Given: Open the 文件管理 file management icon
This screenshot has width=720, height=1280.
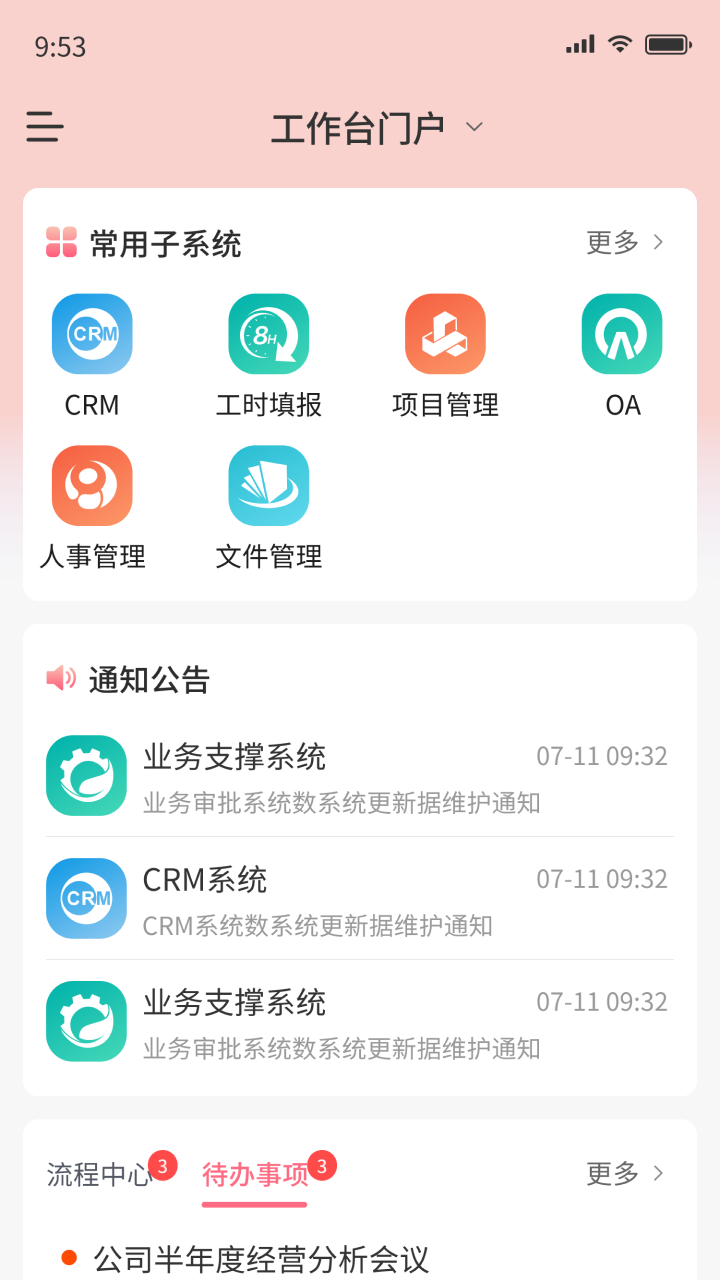Looking at the screenshot, I should point(268,485).
